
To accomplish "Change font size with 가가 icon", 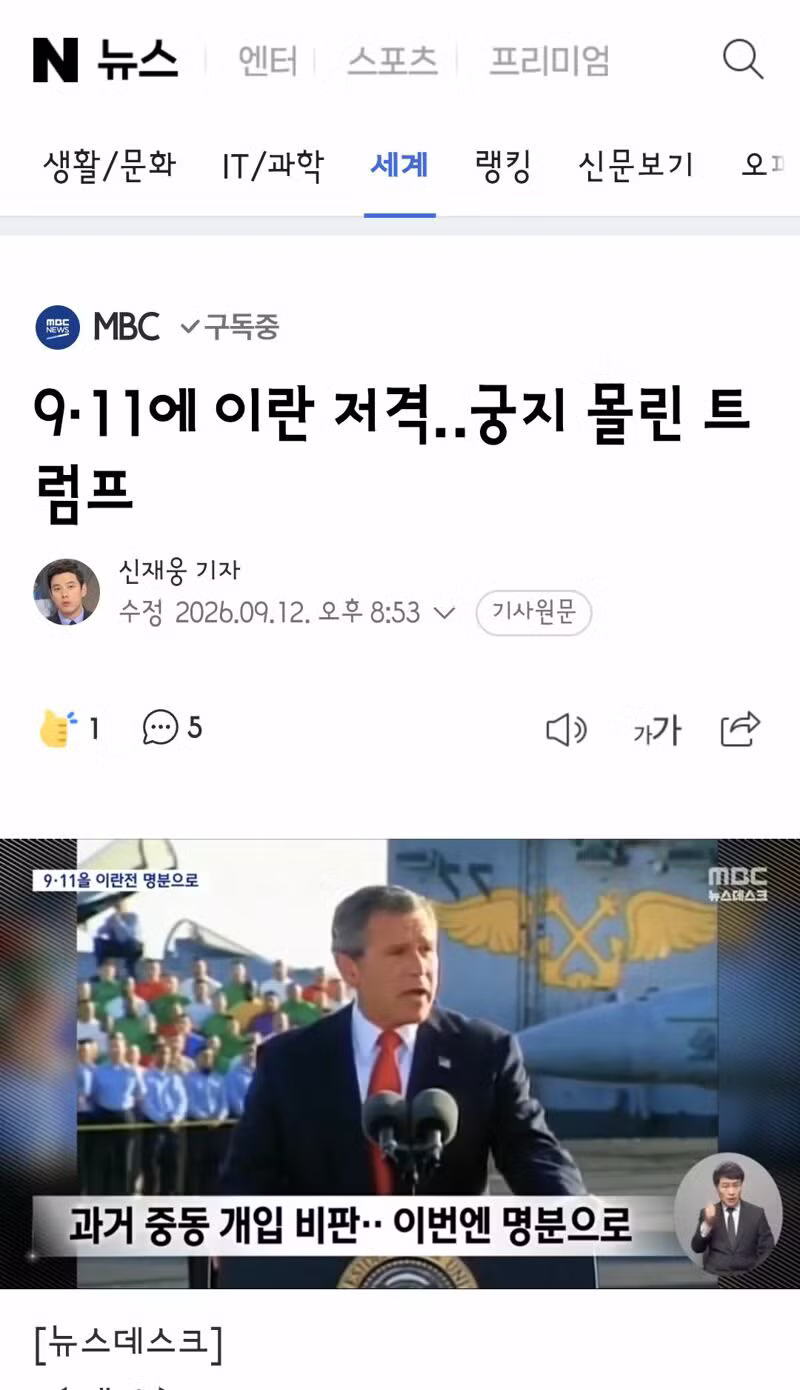I will (x=657, y=730).
